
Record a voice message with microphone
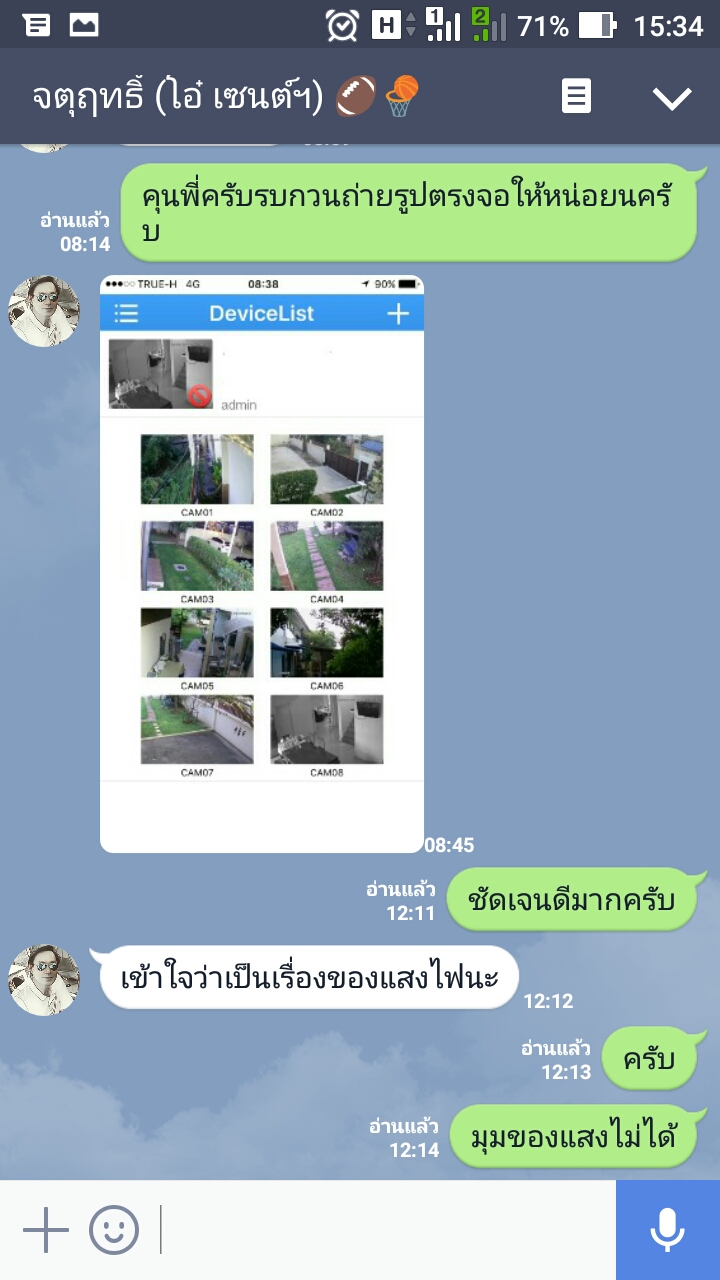668,1230
